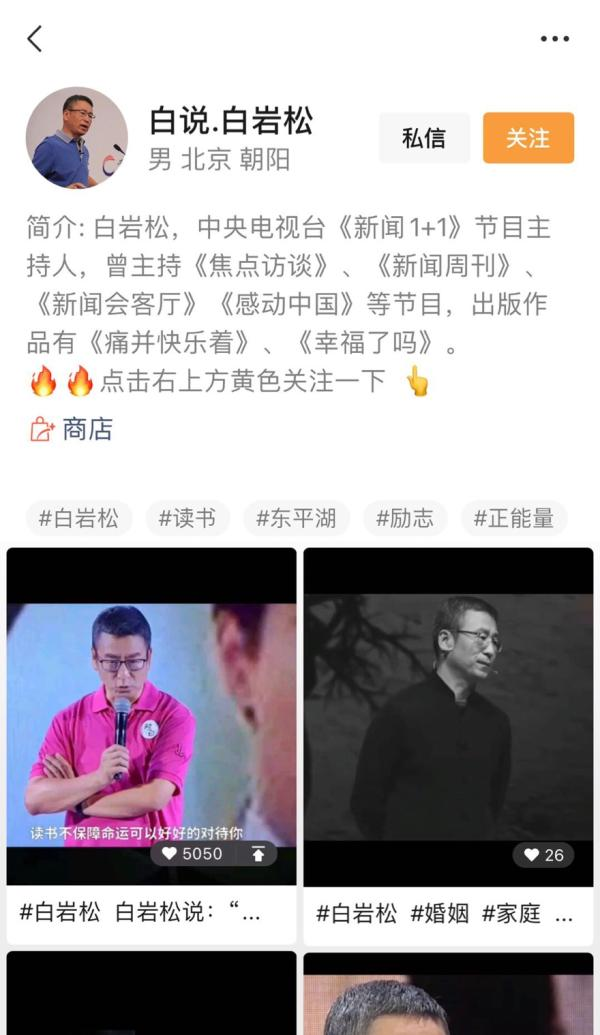600x1035 pixels.
Task: Go back using the arrow icon
Action: pyautogui.click(x=35, y=39)
